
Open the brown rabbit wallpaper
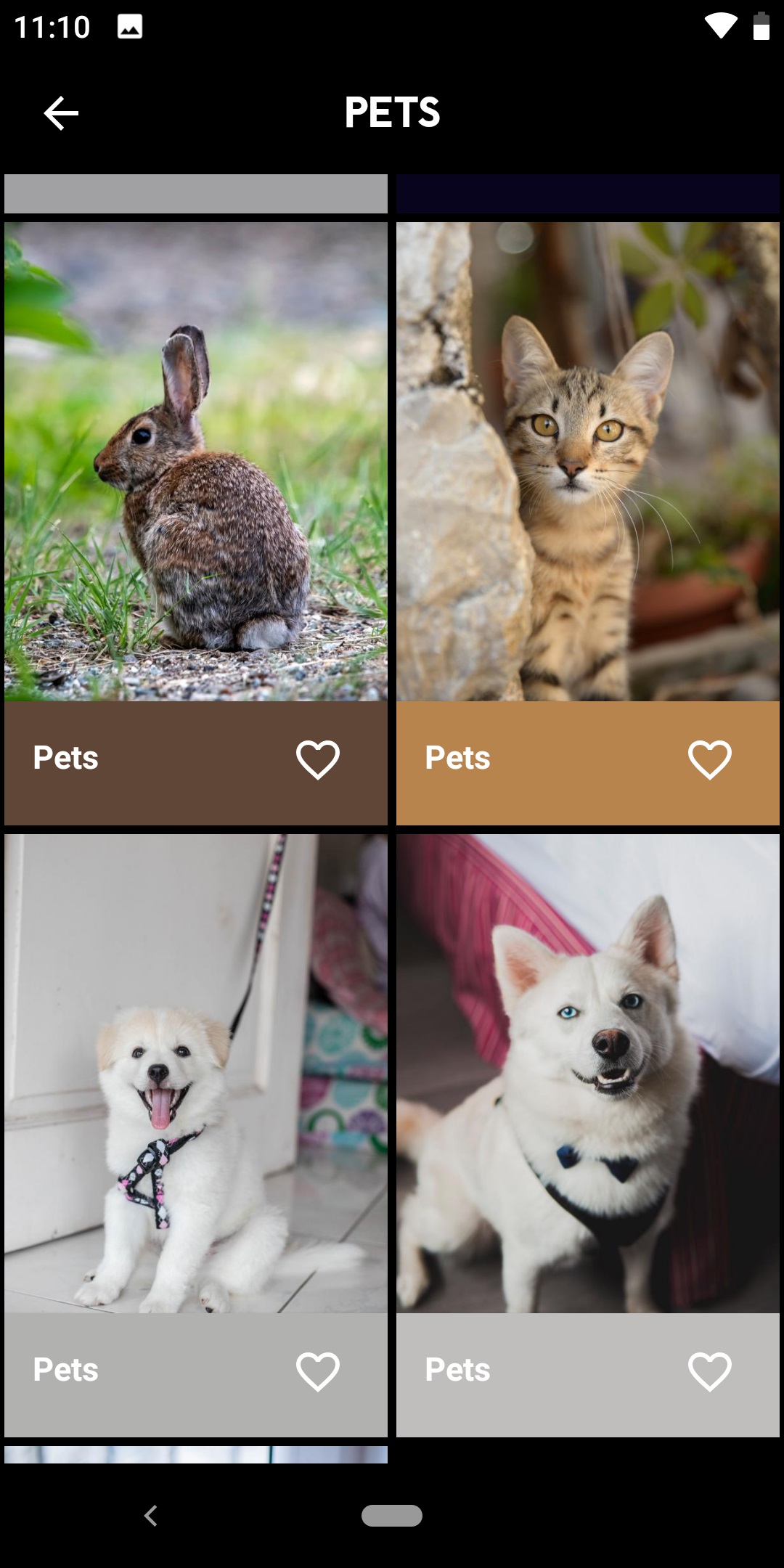click(196, 462)
